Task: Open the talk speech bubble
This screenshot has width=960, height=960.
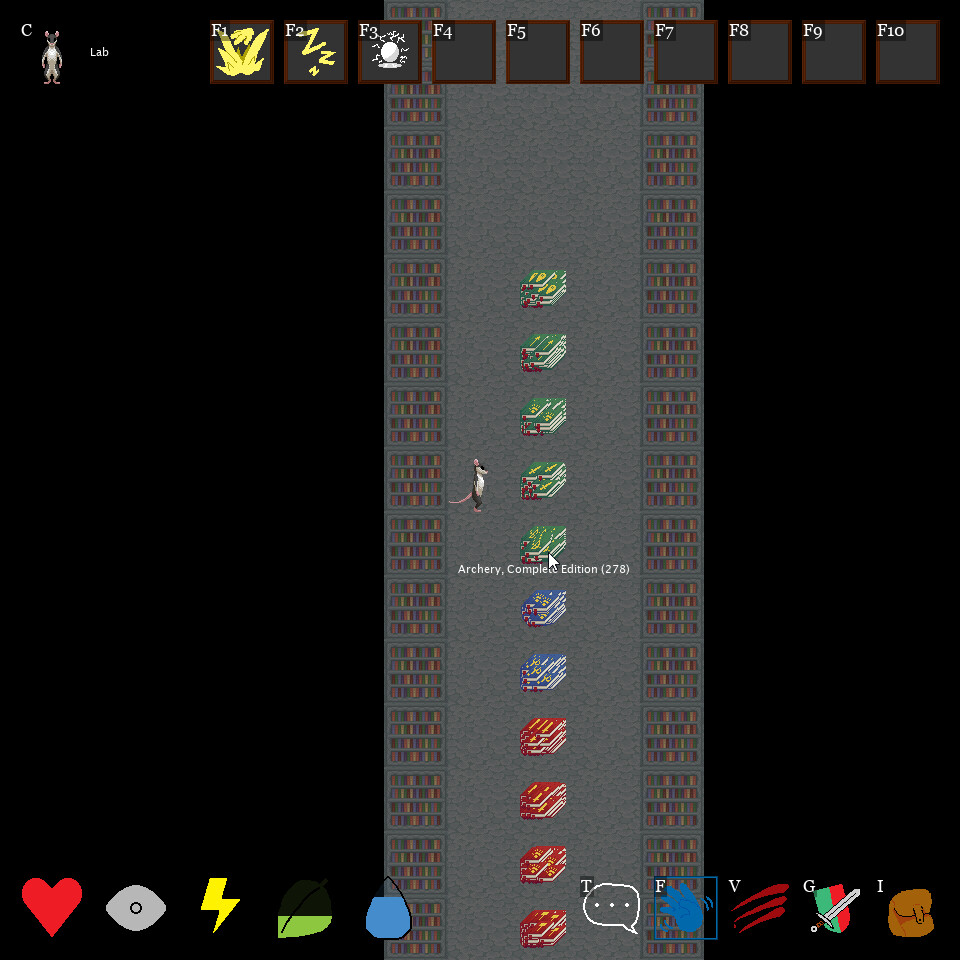Action: tap(611, 908)
